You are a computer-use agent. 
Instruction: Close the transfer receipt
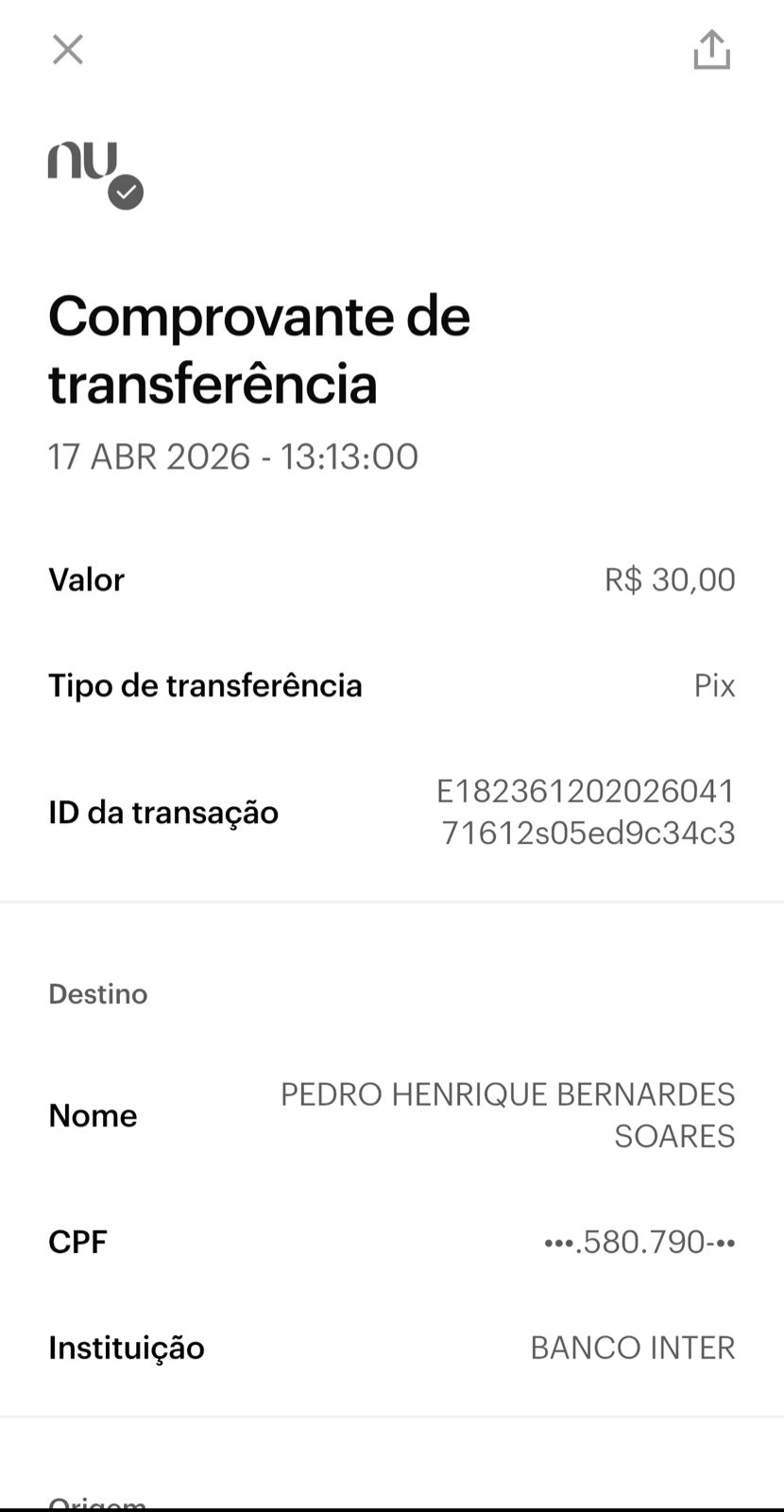pos(67,50)
